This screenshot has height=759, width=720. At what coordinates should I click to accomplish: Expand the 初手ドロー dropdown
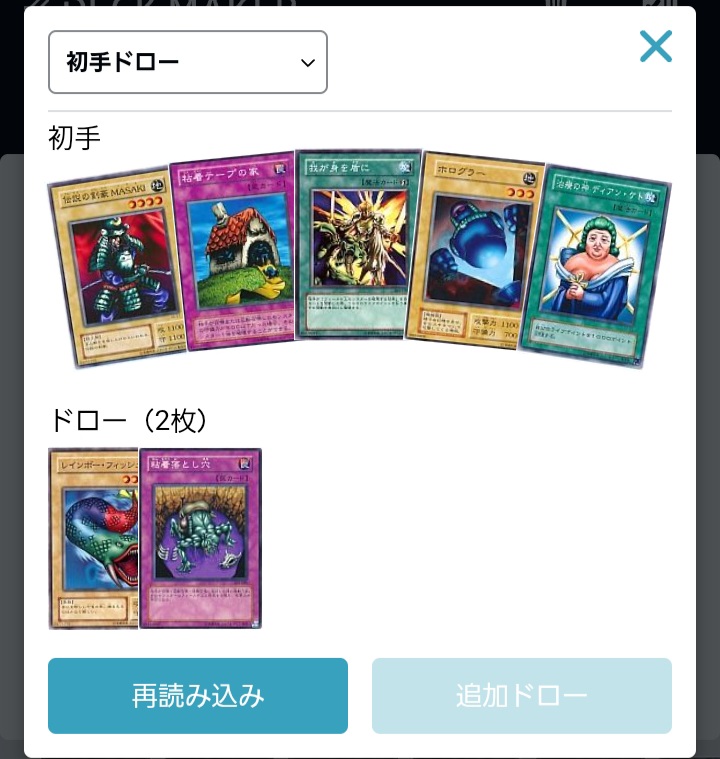tap(188, 62)
